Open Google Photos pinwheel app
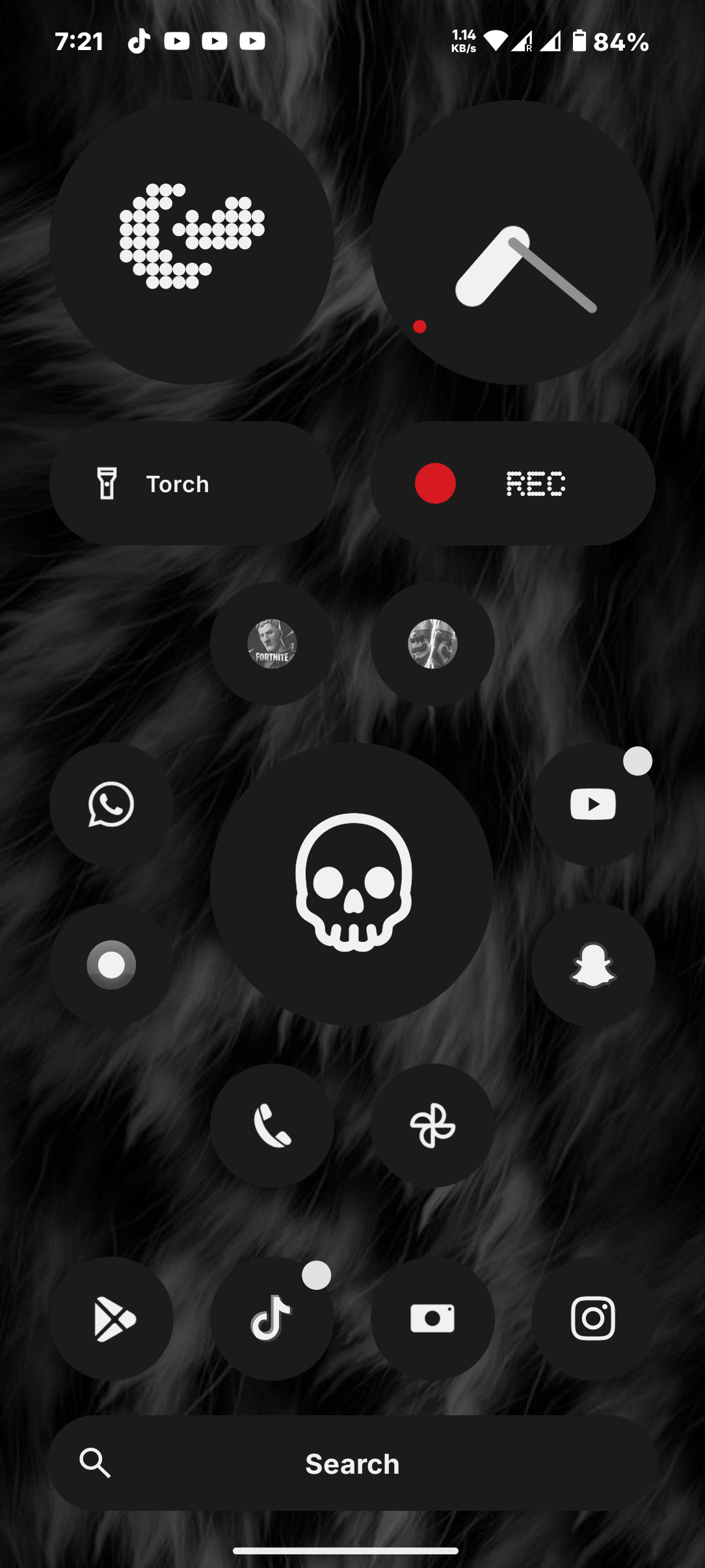The width and height of the screenshot is (705, 1568). pyautogui.click(x=432, y=1125)
